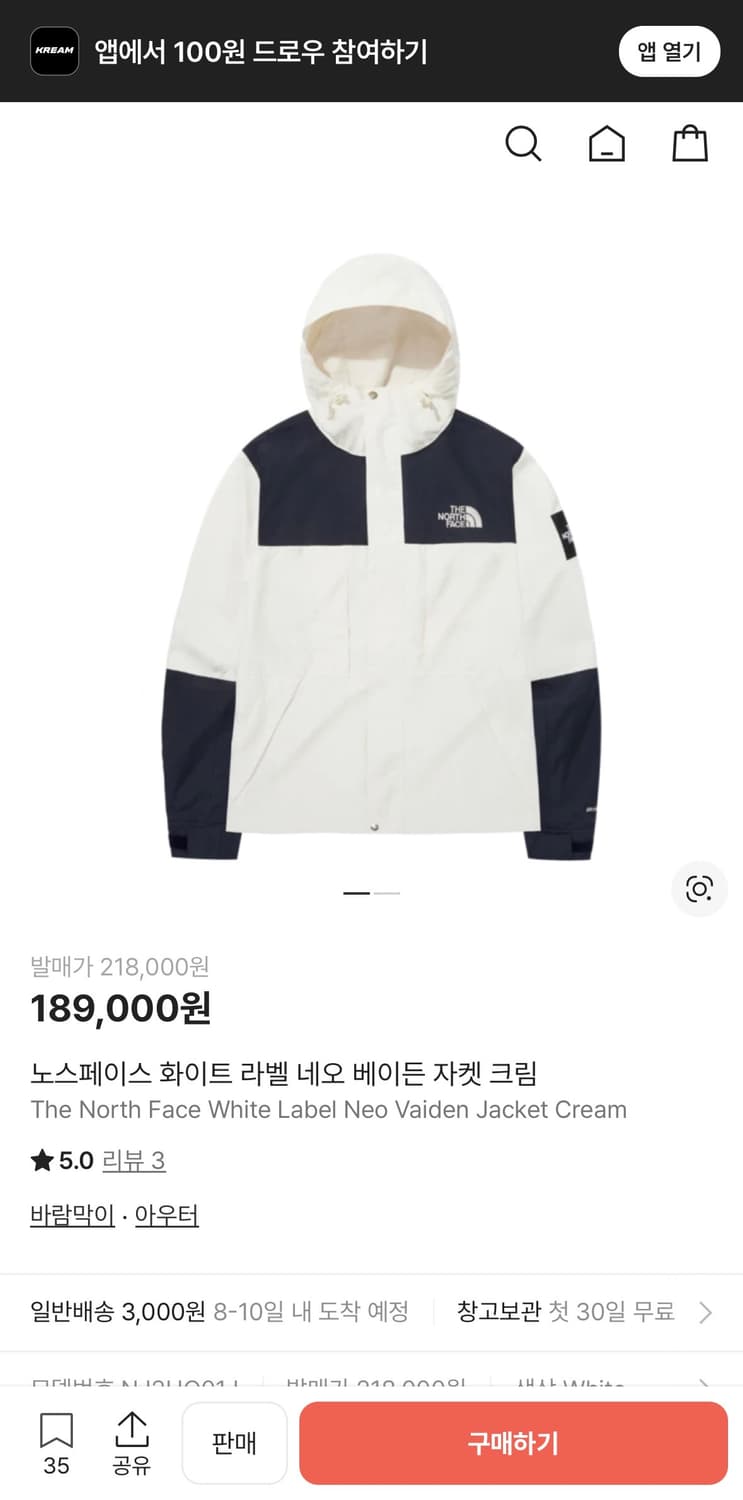Viewport: 743px width, 1500px height.
Task: Open the search icon
Action: point(523,144)
